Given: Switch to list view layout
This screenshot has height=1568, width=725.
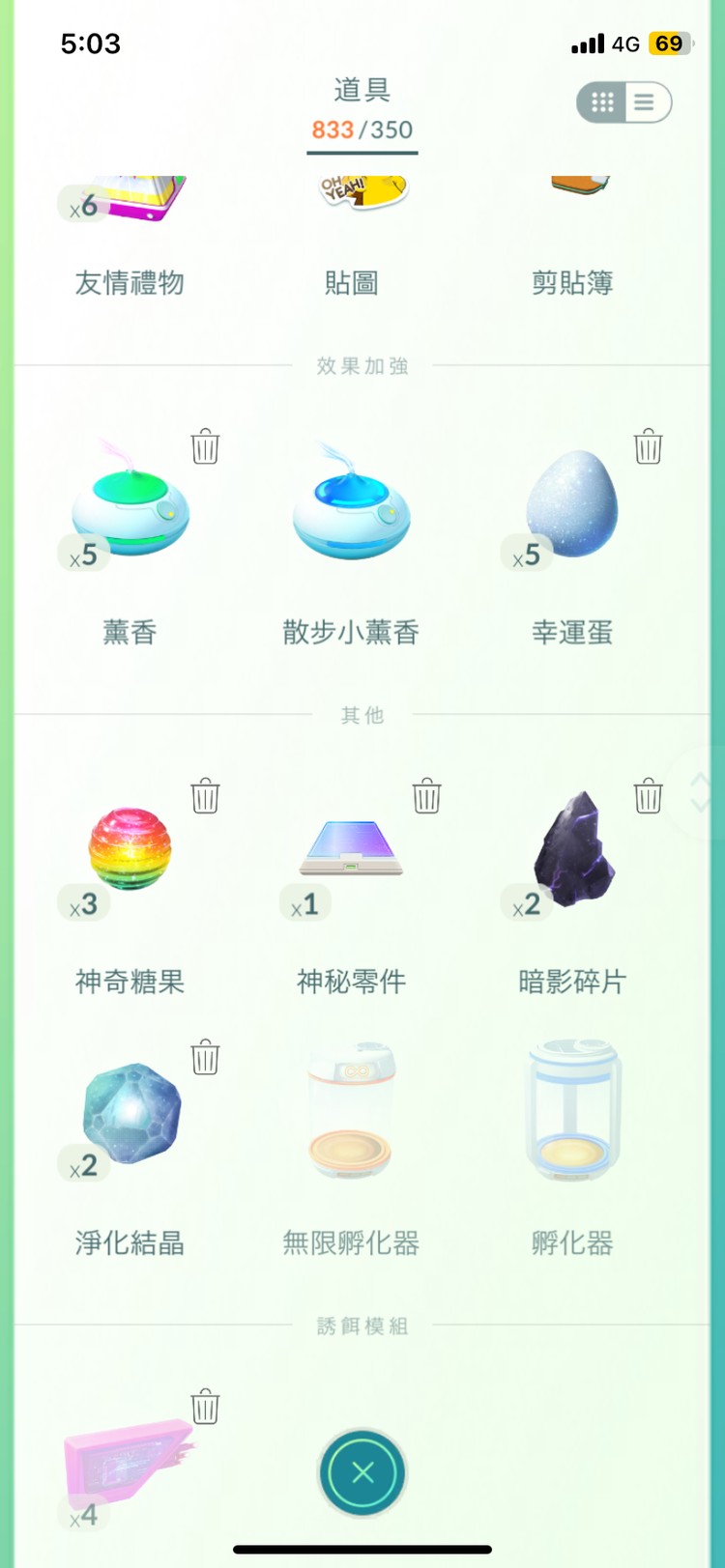Looking at the screenshot, I should (646, 102).
